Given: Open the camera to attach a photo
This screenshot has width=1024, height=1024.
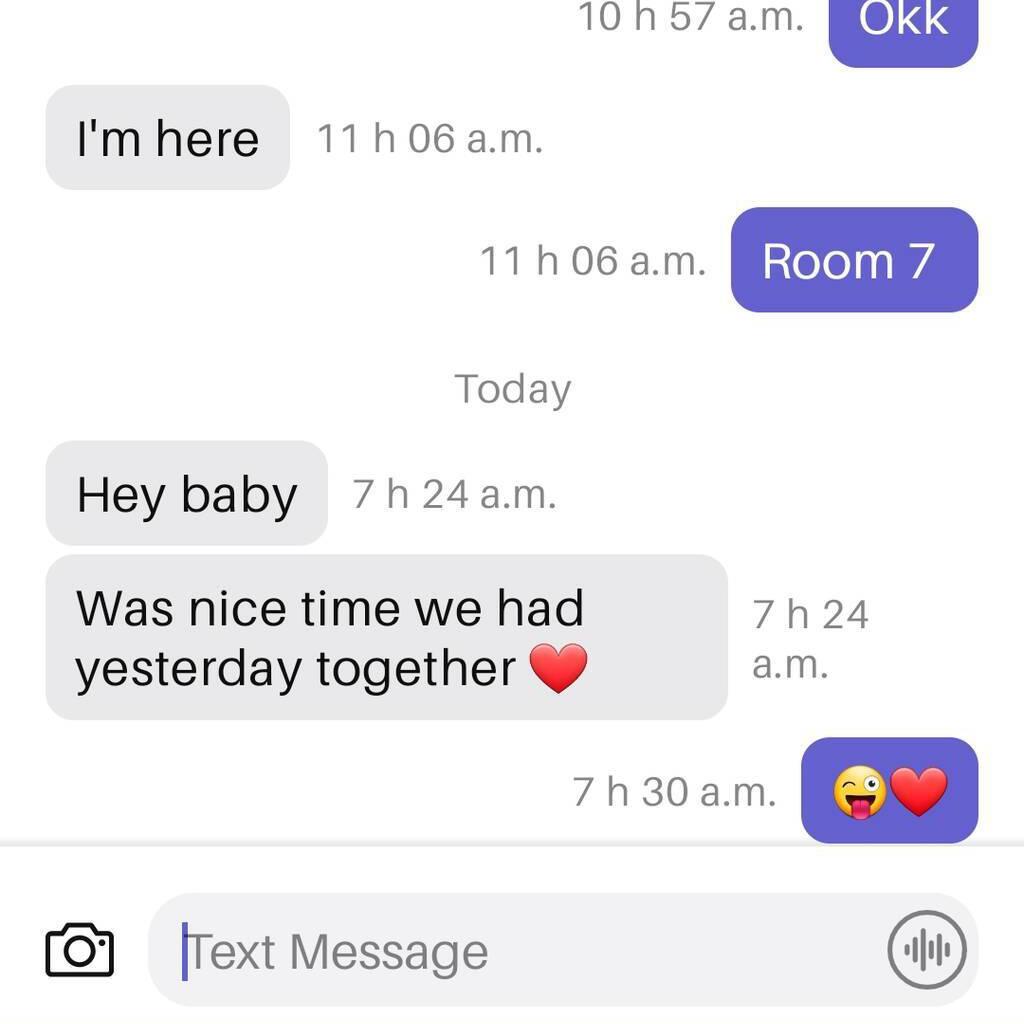Looking at the screenshot, I should click(79, 950).
